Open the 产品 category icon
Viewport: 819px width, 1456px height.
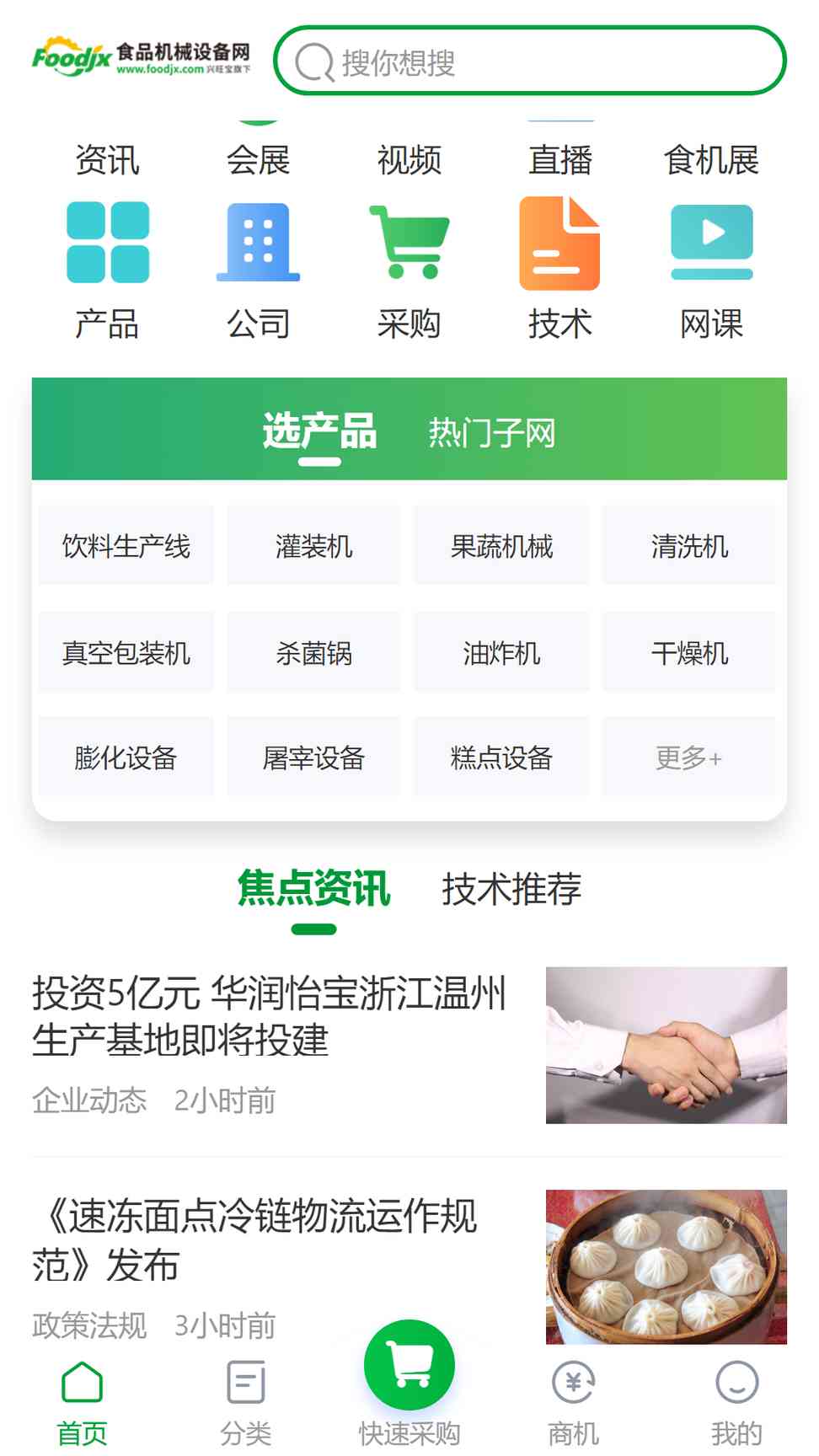click(x=107, y=270)
